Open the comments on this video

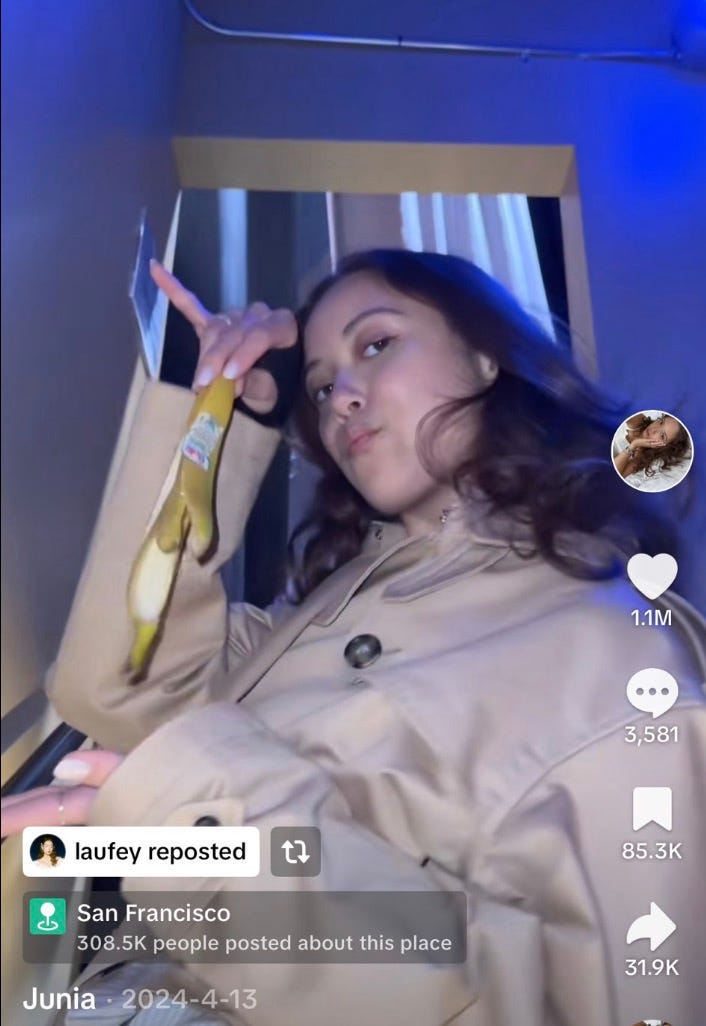[x=652, y=693]
